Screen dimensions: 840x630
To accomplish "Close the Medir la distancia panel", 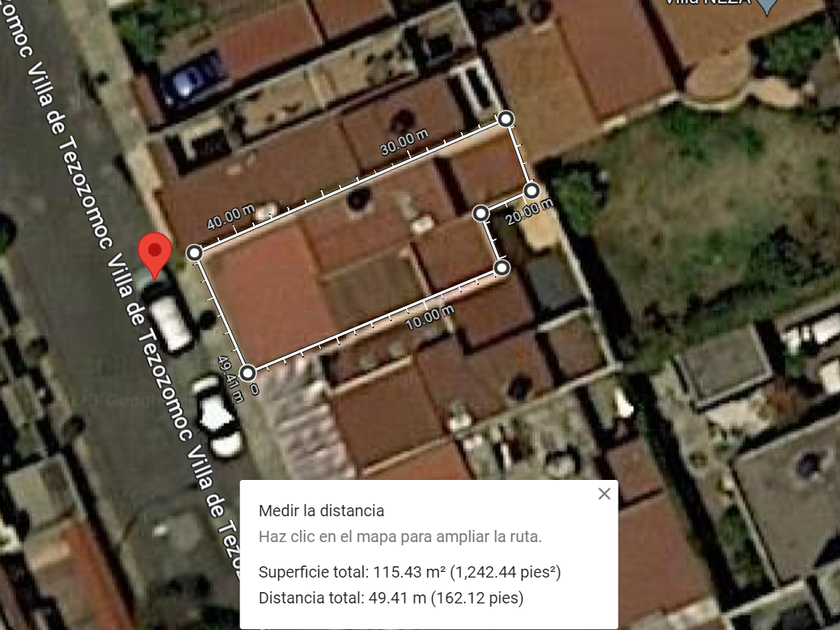I will tap(604, 493).
